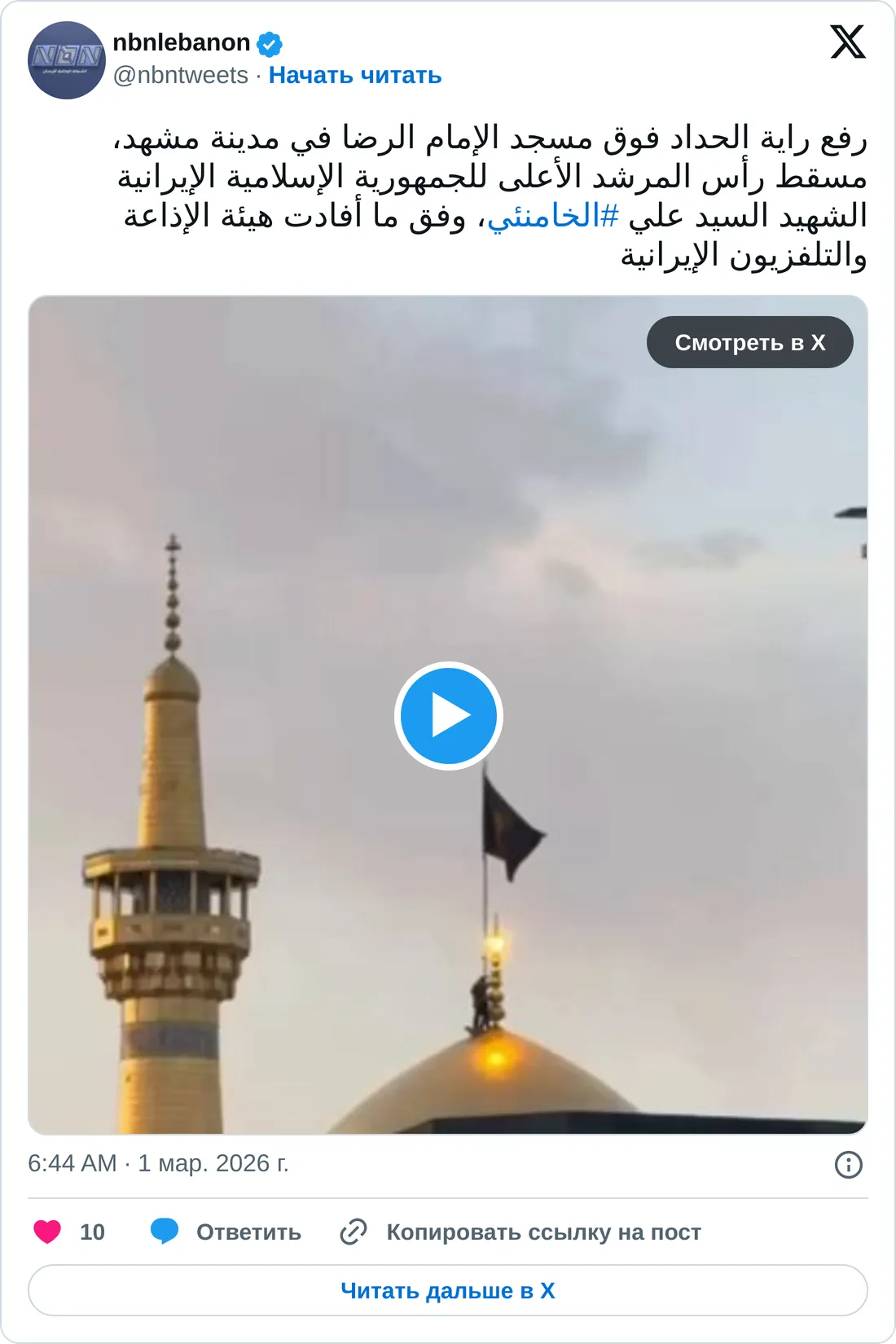Like this post with the heart
This screenshot has width=896, height=1344.
pos(47,1232)
